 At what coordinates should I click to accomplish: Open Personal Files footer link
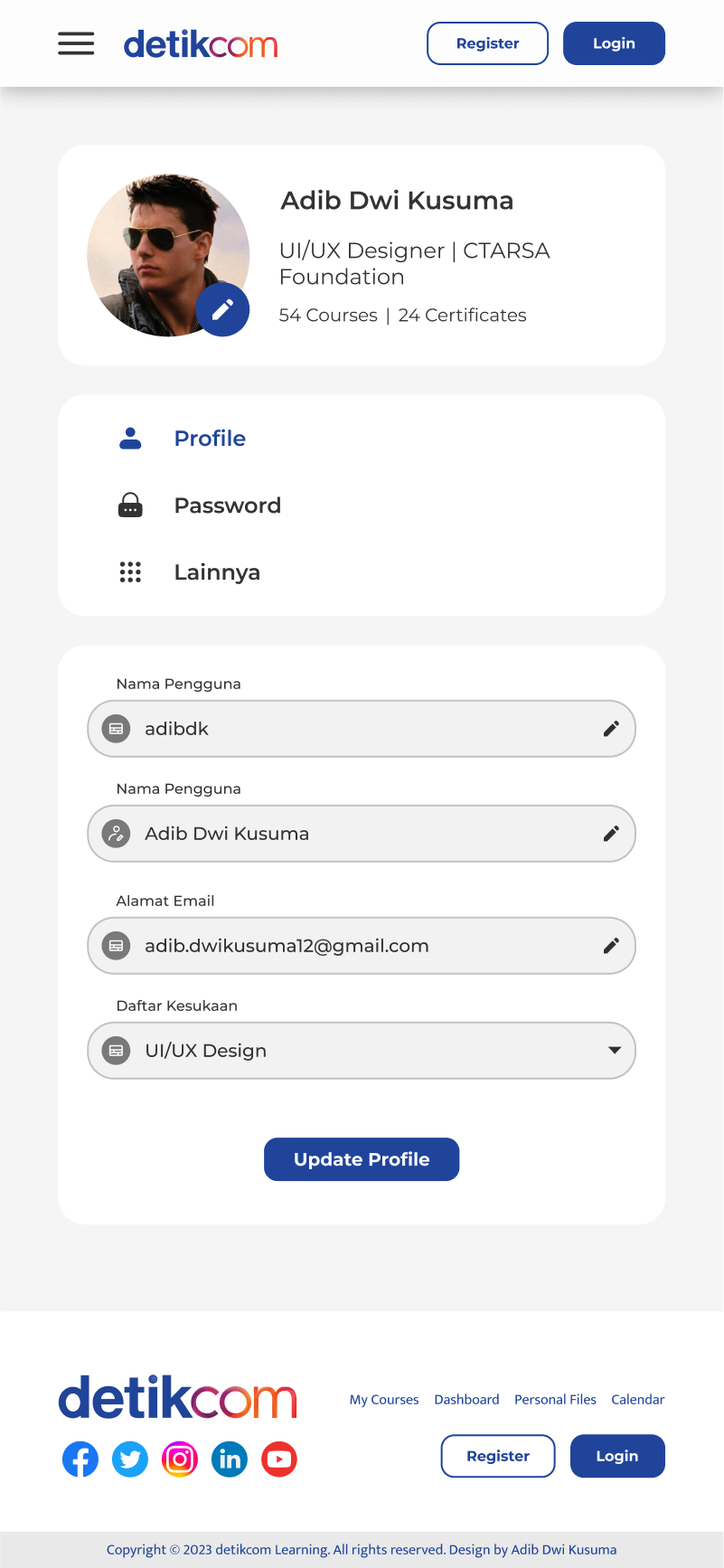555,1400
